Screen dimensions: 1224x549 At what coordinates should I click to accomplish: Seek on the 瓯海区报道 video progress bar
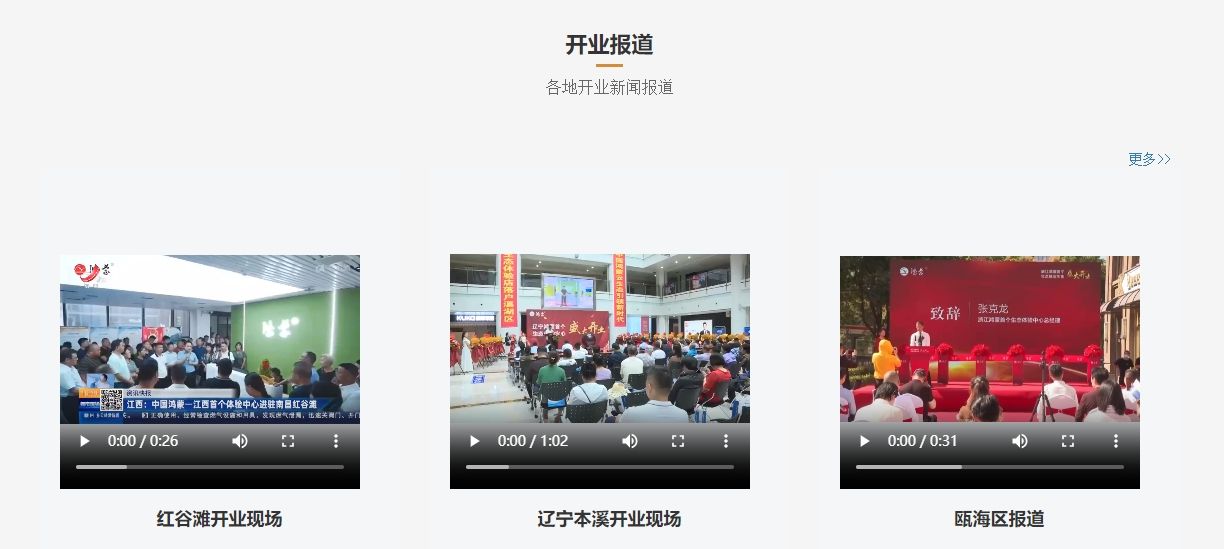(990, 467)
